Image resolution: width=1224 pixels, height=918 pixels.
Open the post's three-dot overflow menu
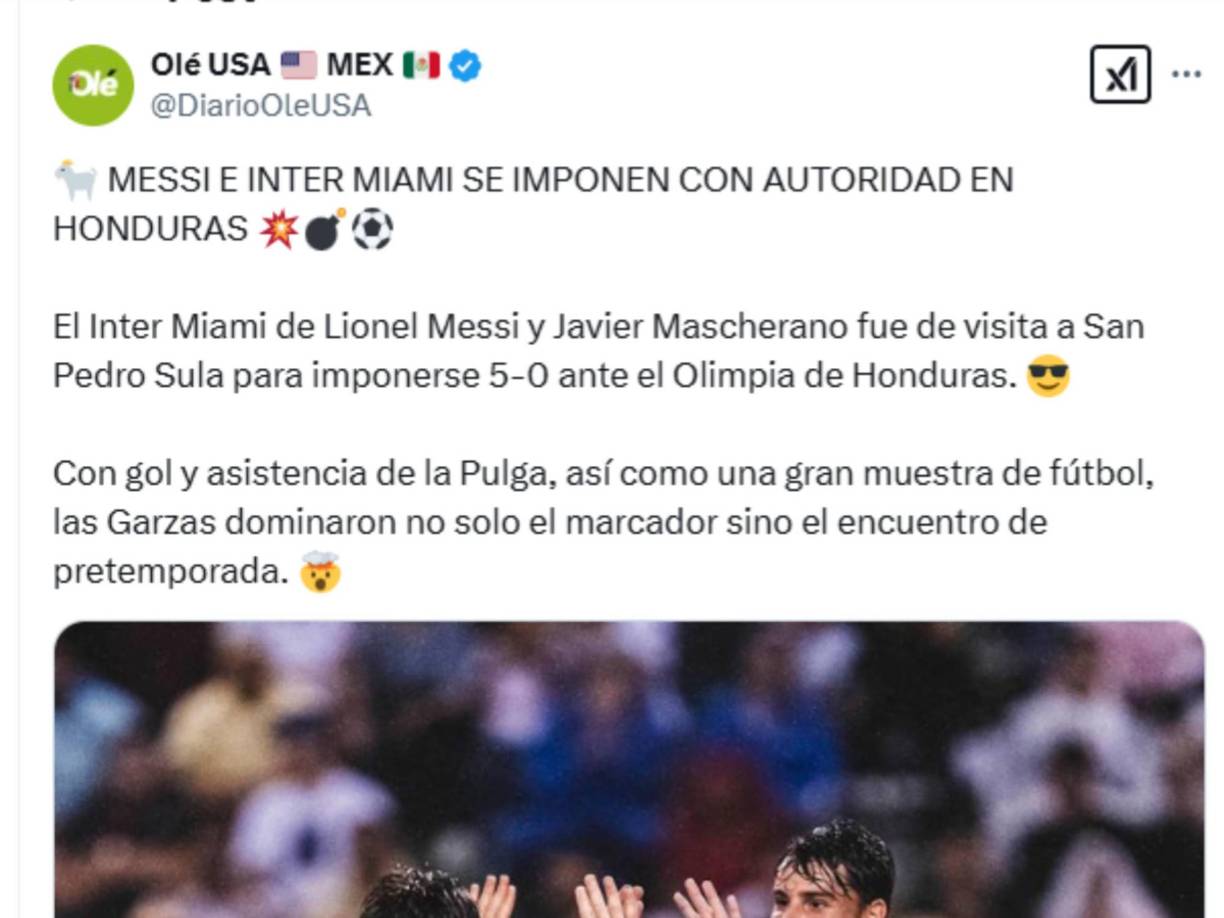1186,75
